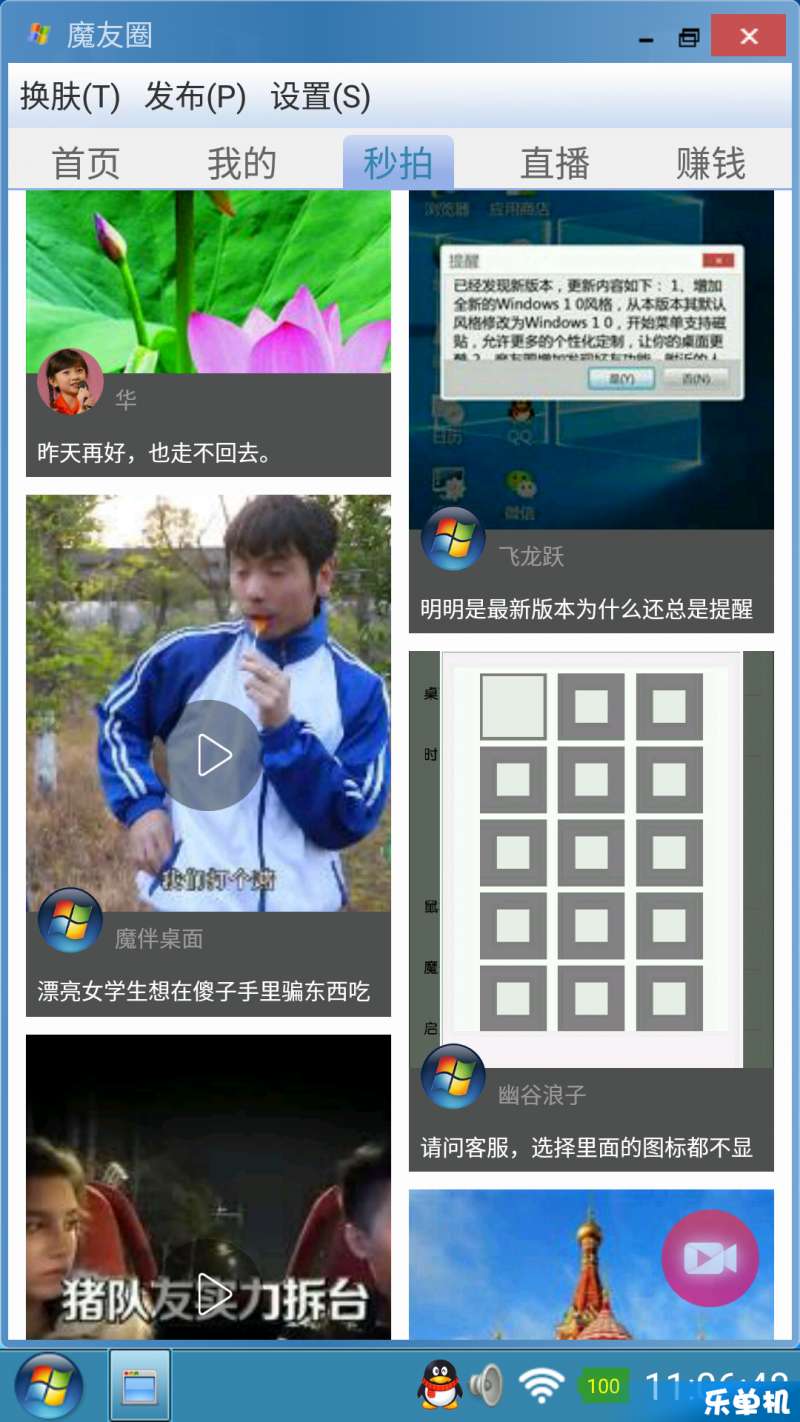Open the 设置(S) menu

320,97
